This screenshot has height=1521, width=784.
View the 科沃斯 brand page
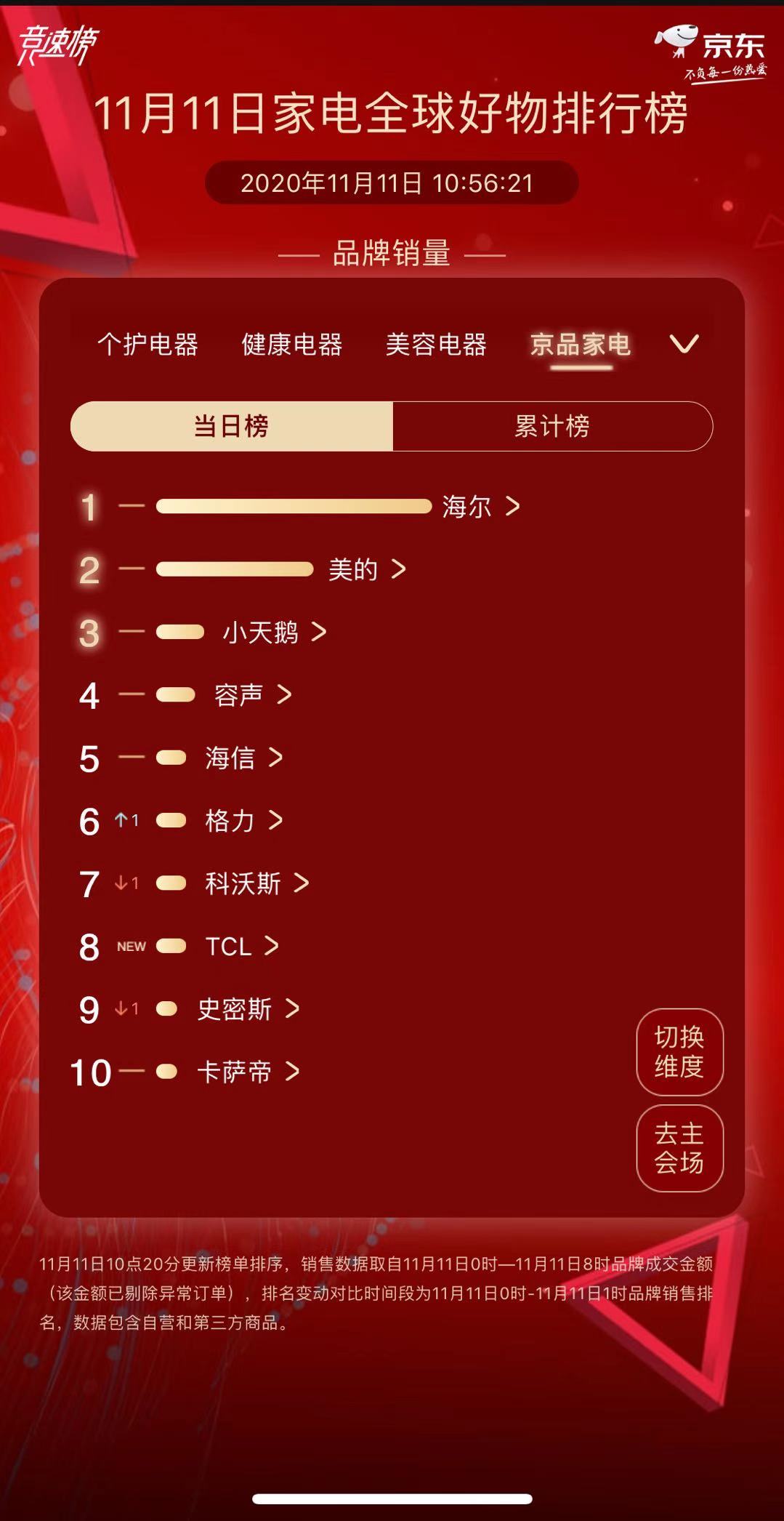click(256, 884)
